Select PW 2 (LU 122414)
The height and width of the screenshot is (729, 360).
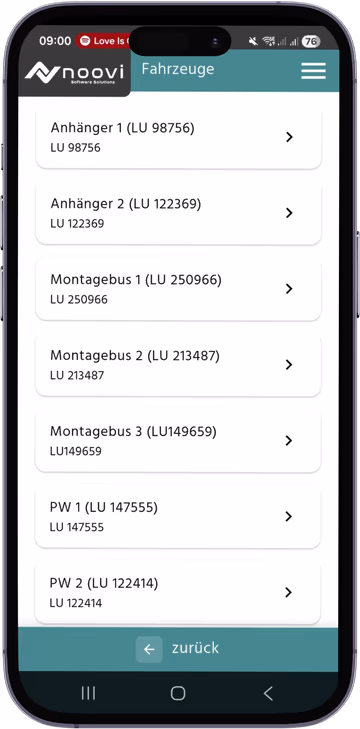[178, 592]
